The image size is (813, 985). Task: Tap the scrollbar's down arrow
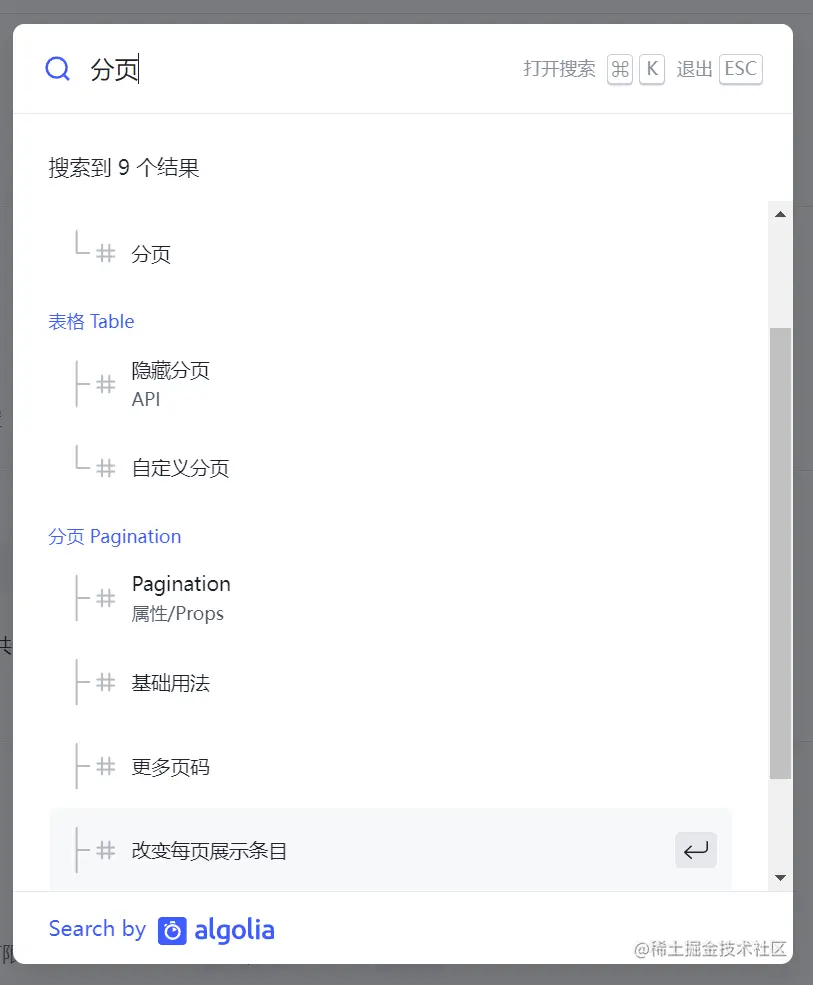(x=780, y=877)
